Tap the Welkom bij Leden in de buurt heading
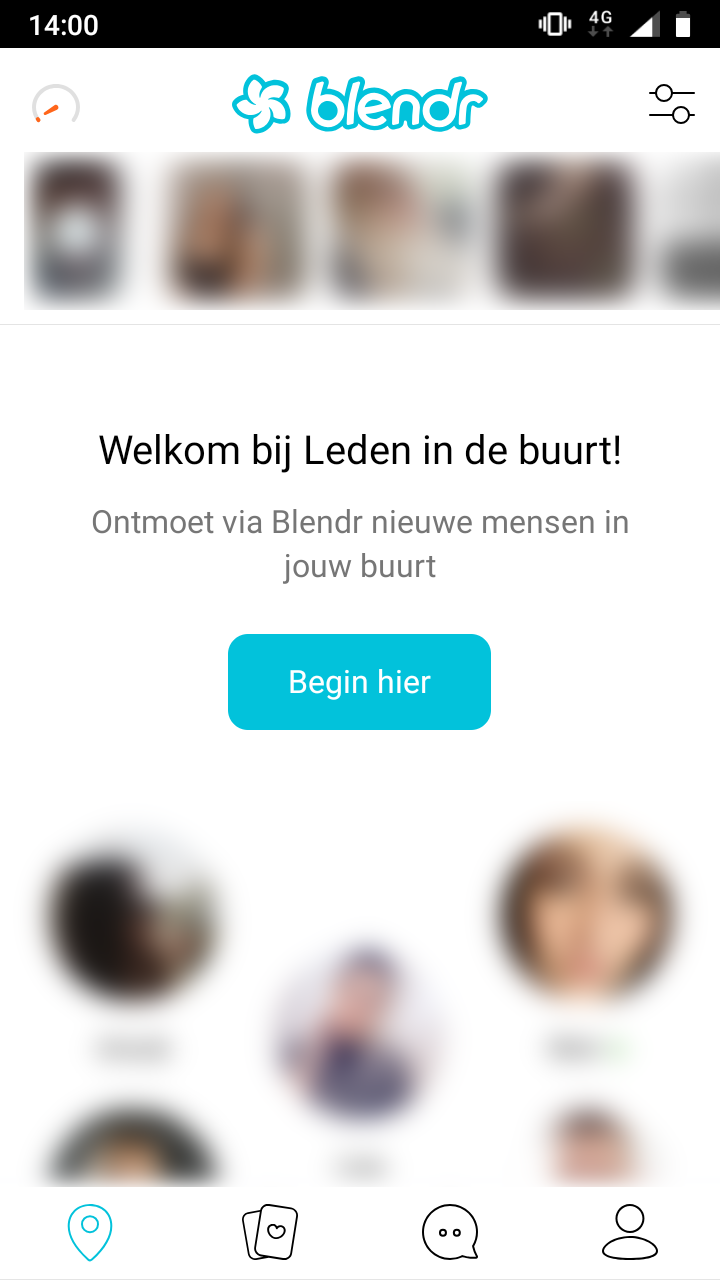Screen dimensions: 720x1280 click(359, 449)
